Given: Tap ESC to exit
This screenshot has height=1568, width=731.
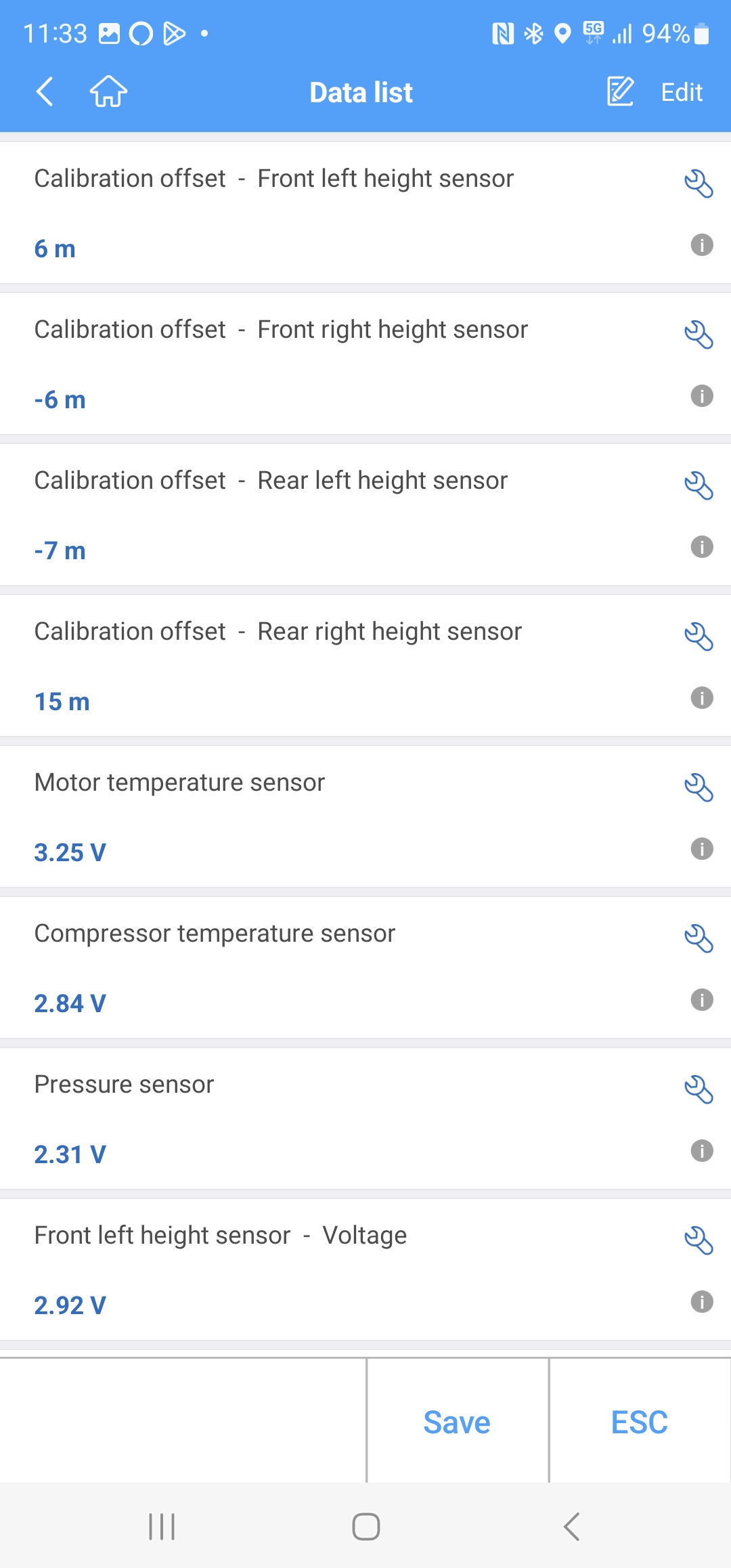Looking at the screenshot, I should coord(640,1421).
